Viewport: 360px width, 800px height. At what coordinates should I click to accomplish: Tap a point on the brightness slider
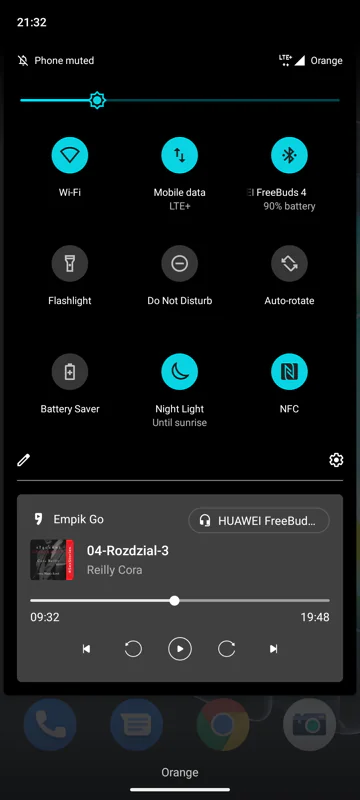(x=179, y=100)
